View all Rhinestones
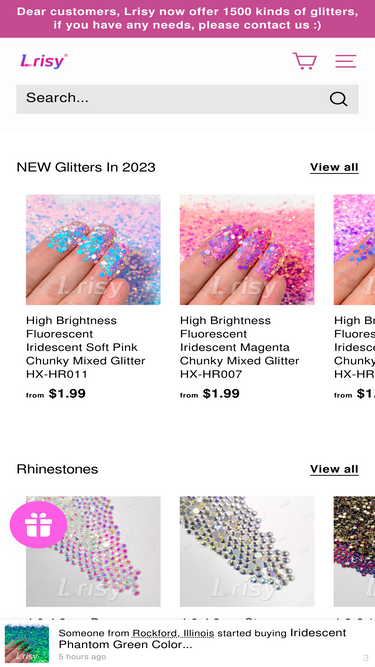Image resolution: width=375 pixels, height=667 pixels. pos(334,469)
